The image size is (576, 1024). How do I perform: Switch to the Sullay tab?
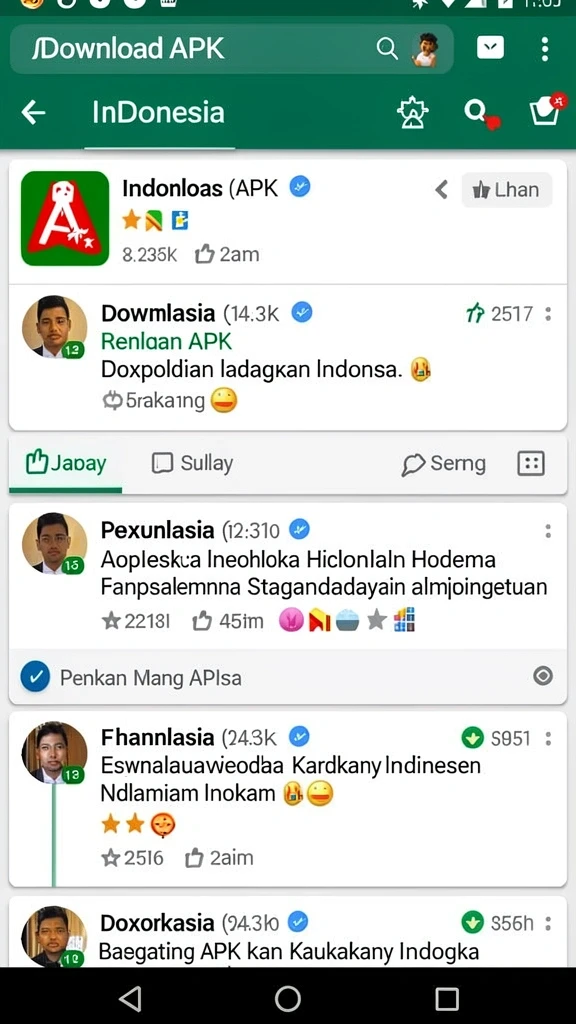tap(192, 463)
